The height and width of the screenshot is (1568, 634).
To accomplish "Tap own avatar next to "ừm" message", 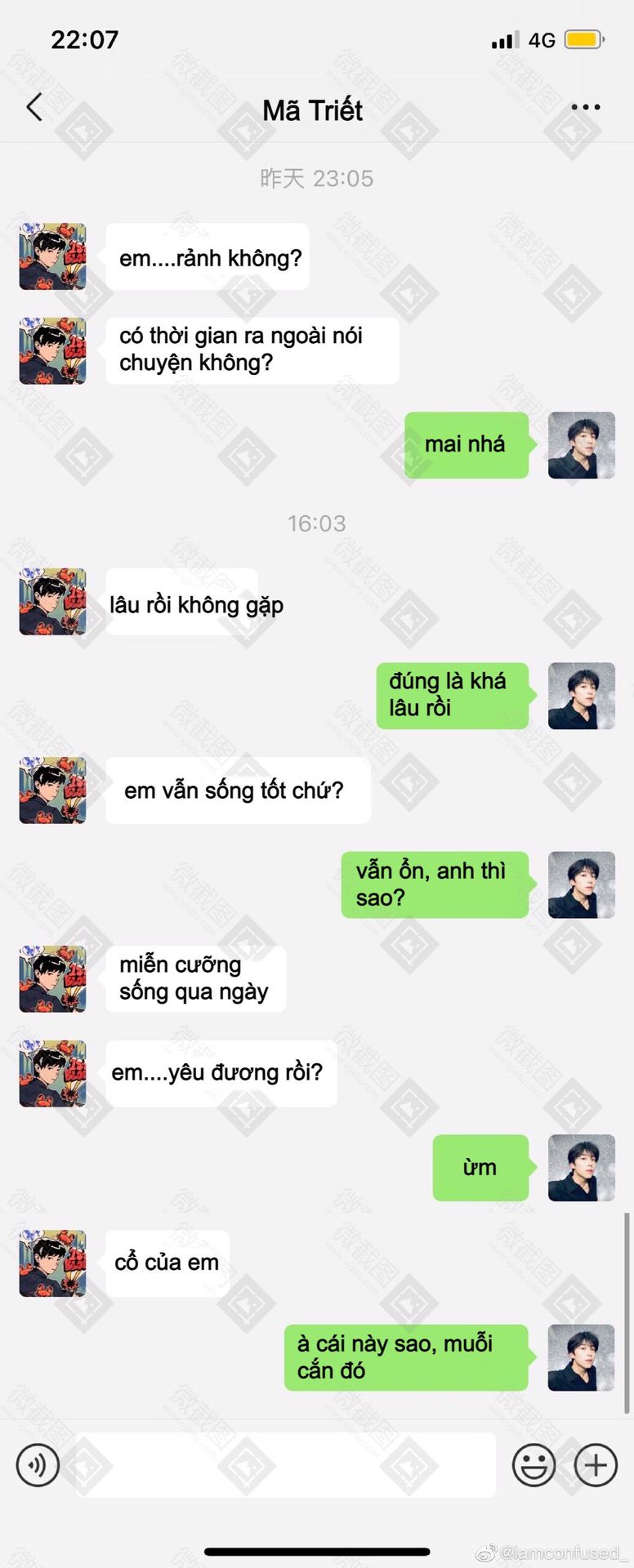I will point(581,1167).
